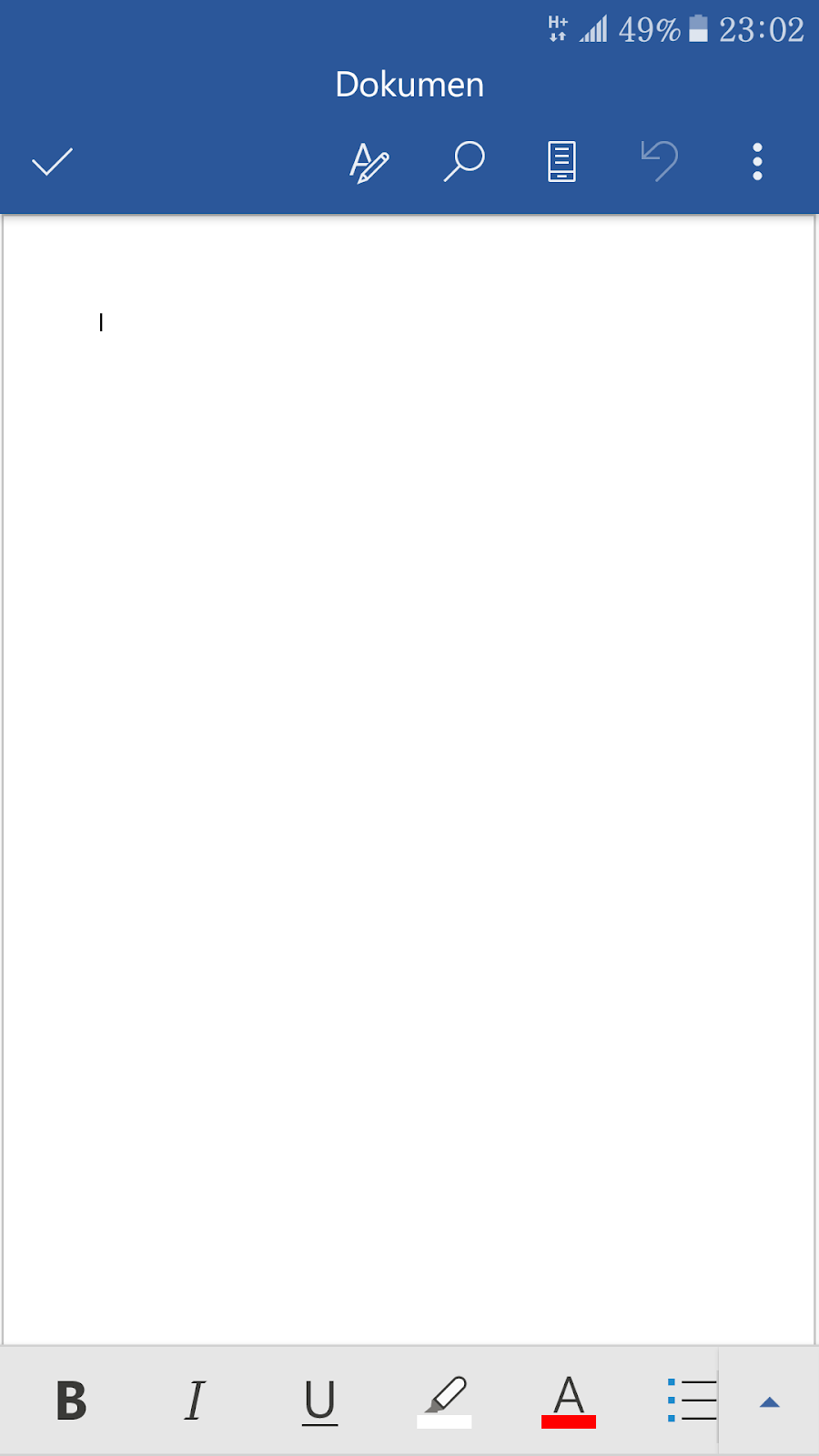Viewport: 819px width, 1456px height.
Task: Tap the checkmark to finish editing
Action: (52, 162)
